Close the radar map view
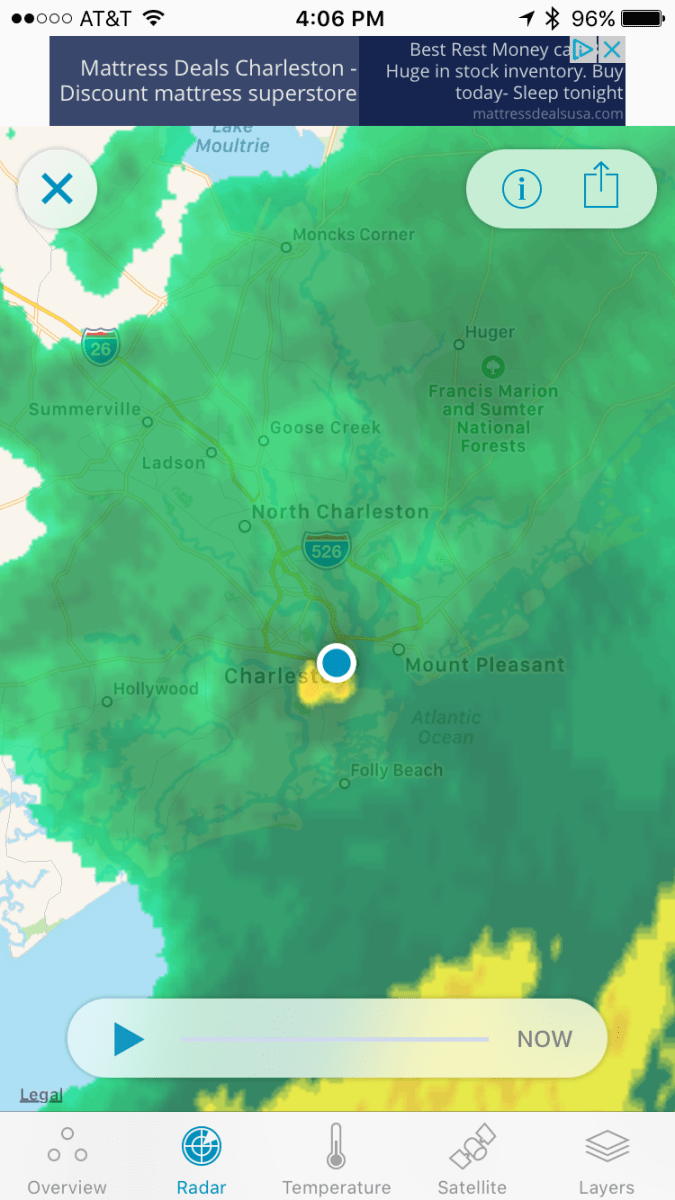Screen dimensions: 675x1200 click(57, 188)
